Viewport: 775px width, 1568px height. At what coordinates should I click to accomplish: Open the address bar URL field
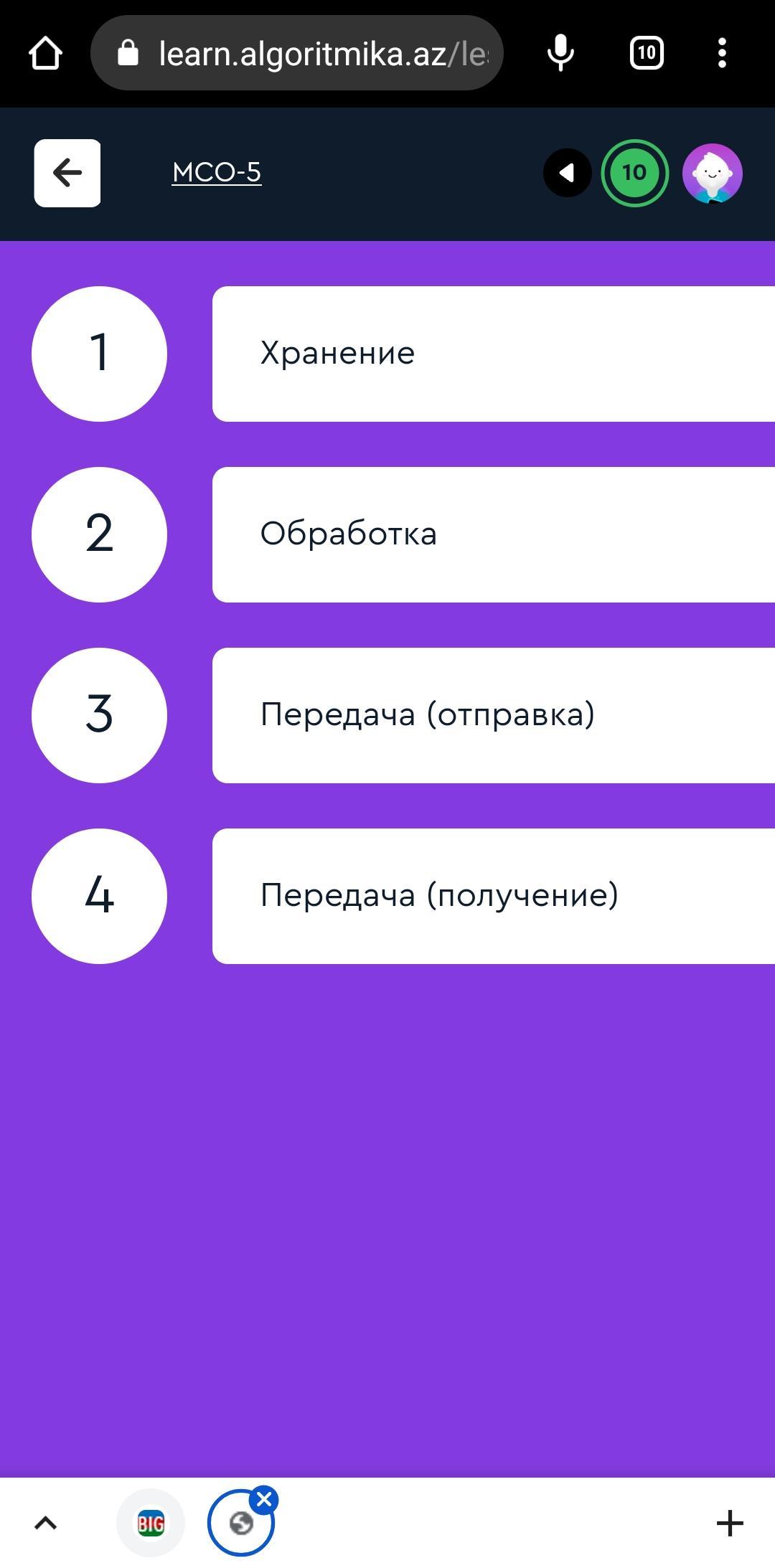pyautogui.click(x=296, y=53)
